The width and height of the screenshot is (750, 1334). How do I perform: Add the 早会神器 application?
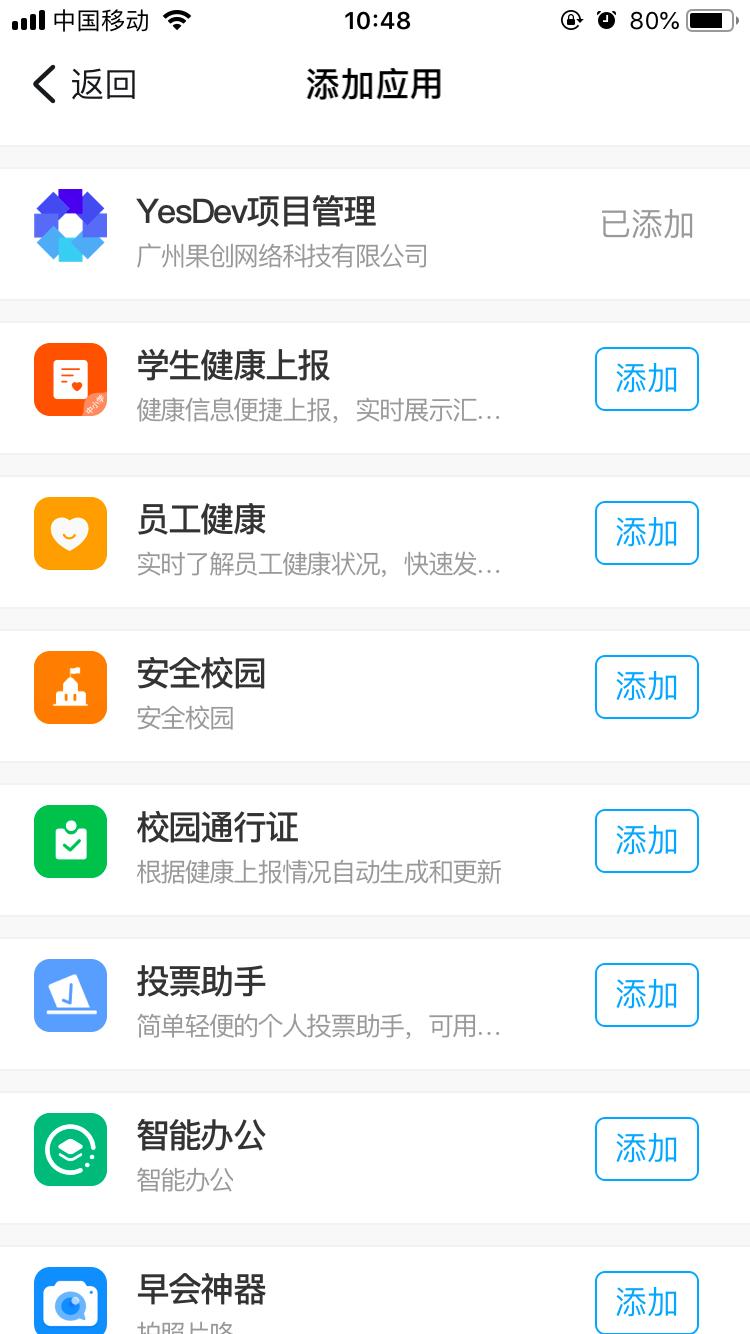(646, 1301)
